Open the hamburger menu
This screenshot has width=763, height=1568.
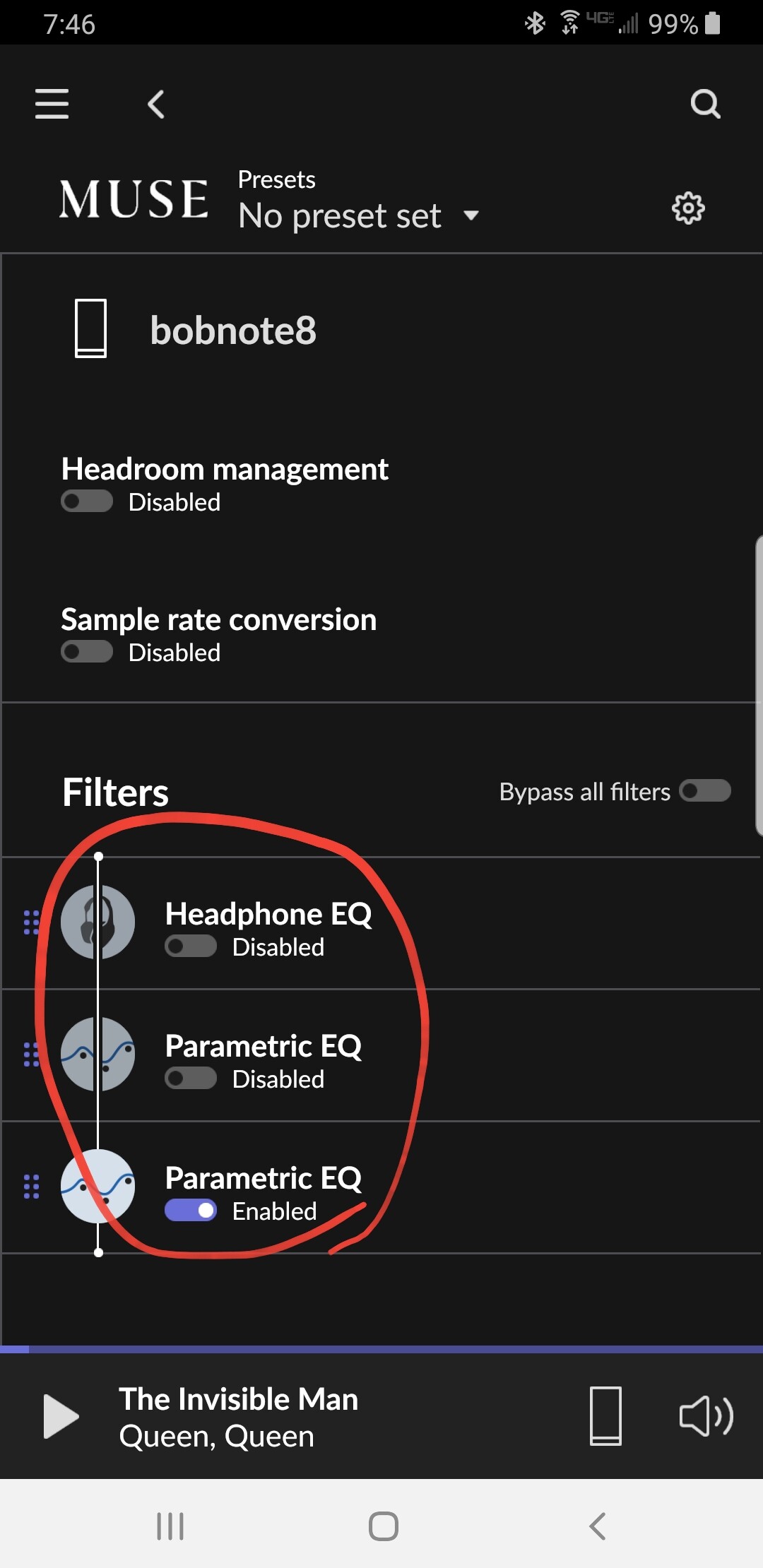click(52, 104)
